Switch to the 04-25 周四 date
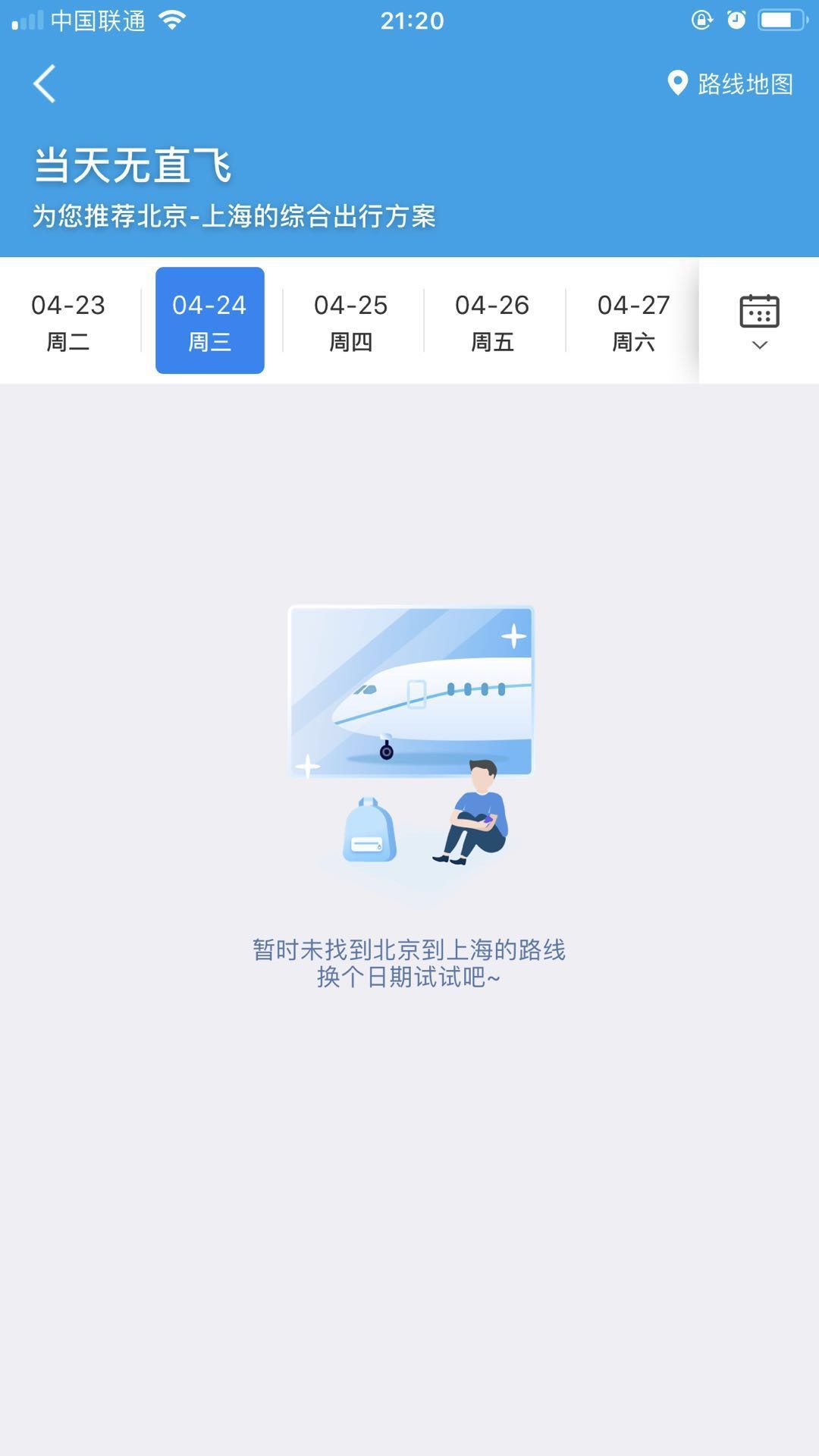Viewport: 819px width, 1456px height. click(351, 322)
